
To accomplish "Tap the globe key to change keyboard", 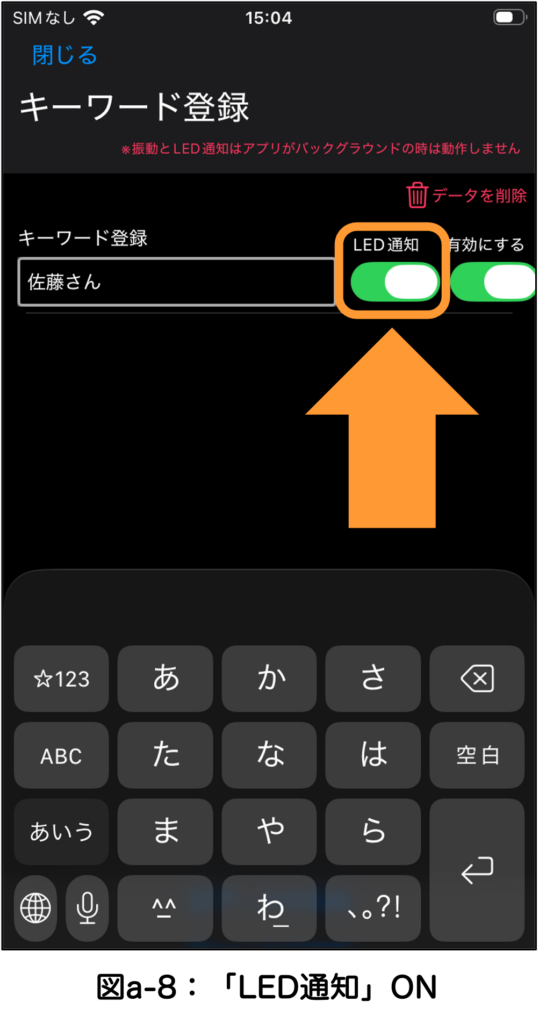I will coord(35,908).
